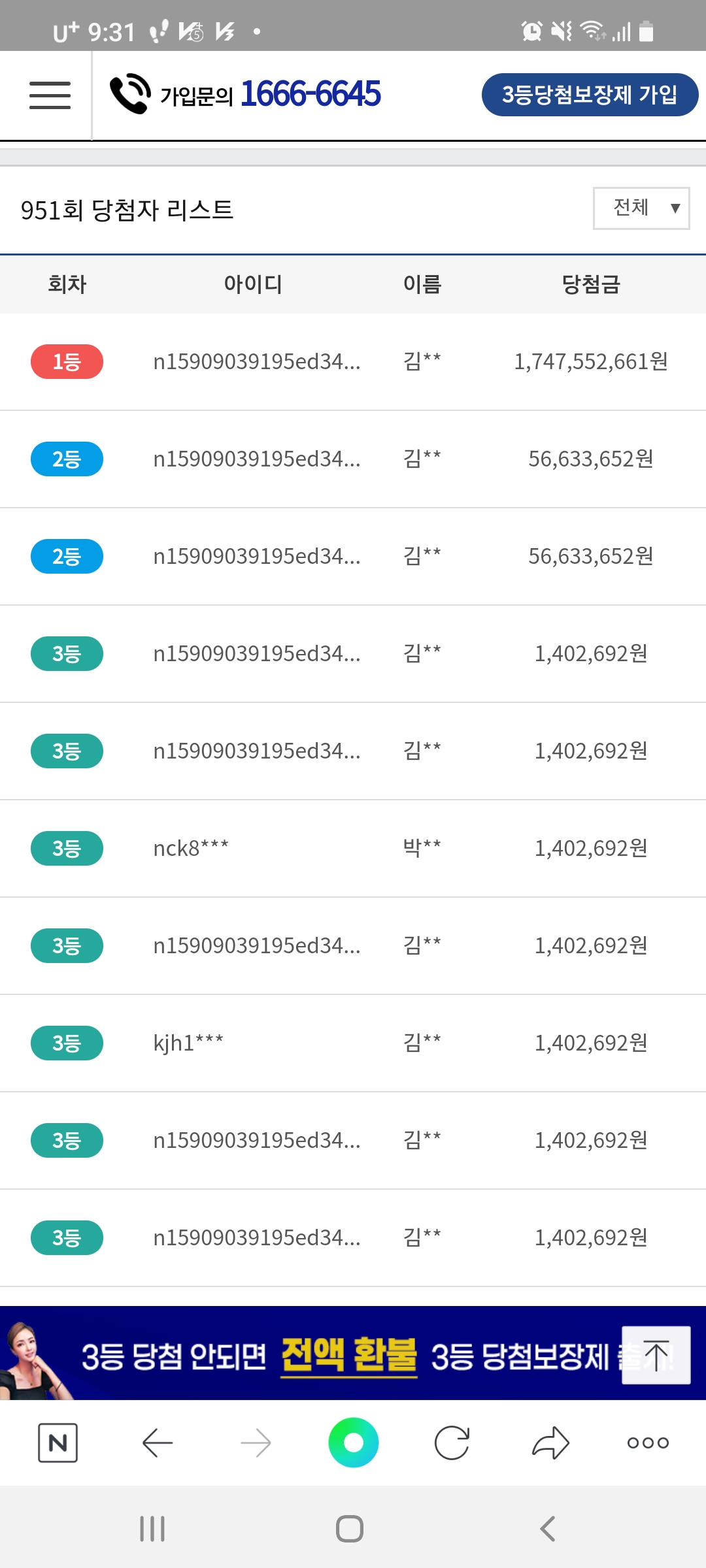Jump back to the top of the page
Image resolution: width=706 pixels, height=1568 pixels.
656,1355
